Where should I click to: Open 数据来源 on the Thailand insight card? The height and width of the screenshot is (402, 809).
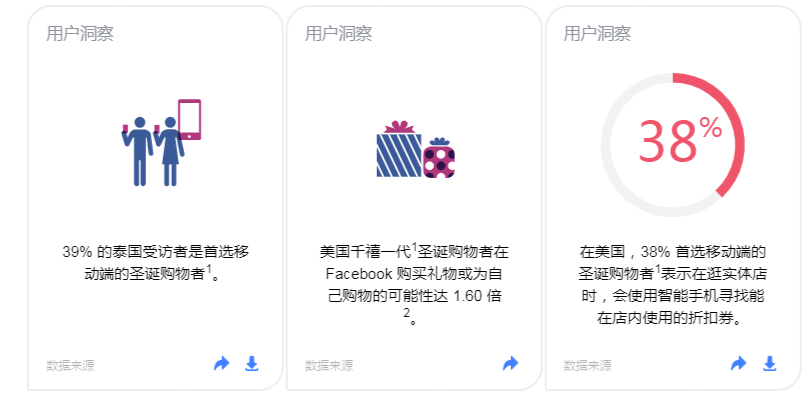pos(70,365)
